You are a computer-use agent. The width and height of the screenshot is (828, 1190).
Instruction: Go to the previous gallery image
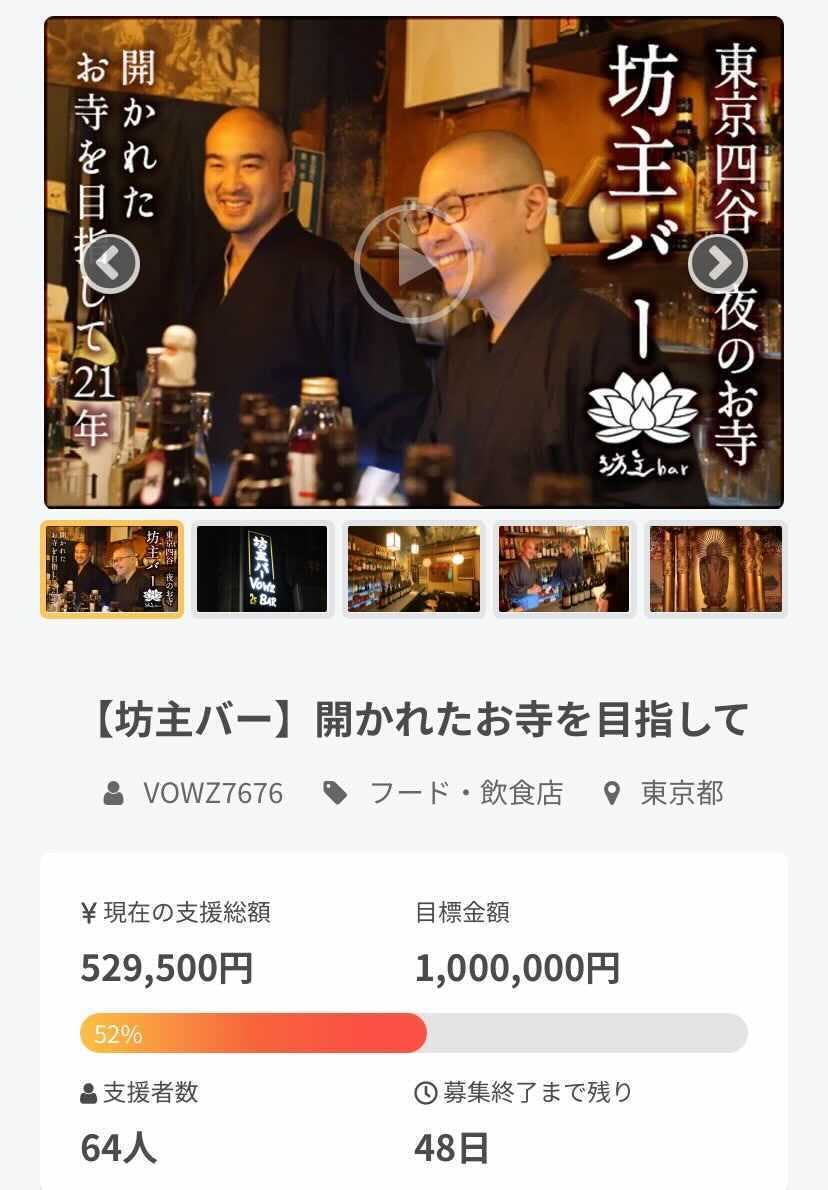click(x=110, y=264)
